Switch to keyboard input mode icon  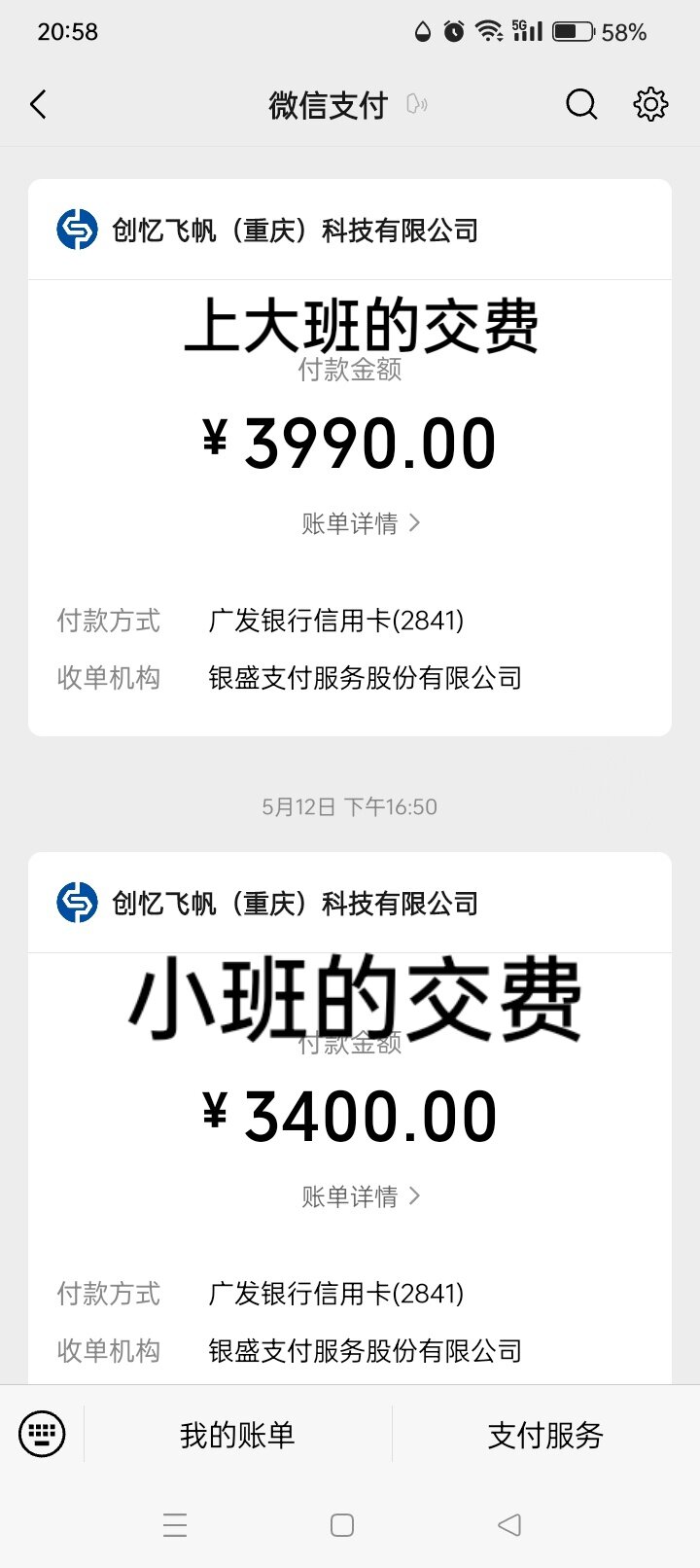(x=42, y=1434)
